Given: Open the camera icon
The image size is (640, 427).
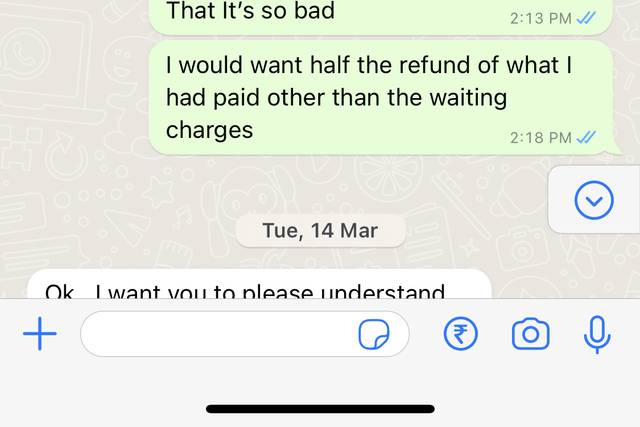Looking at the screenshot, I should [530, 334].
